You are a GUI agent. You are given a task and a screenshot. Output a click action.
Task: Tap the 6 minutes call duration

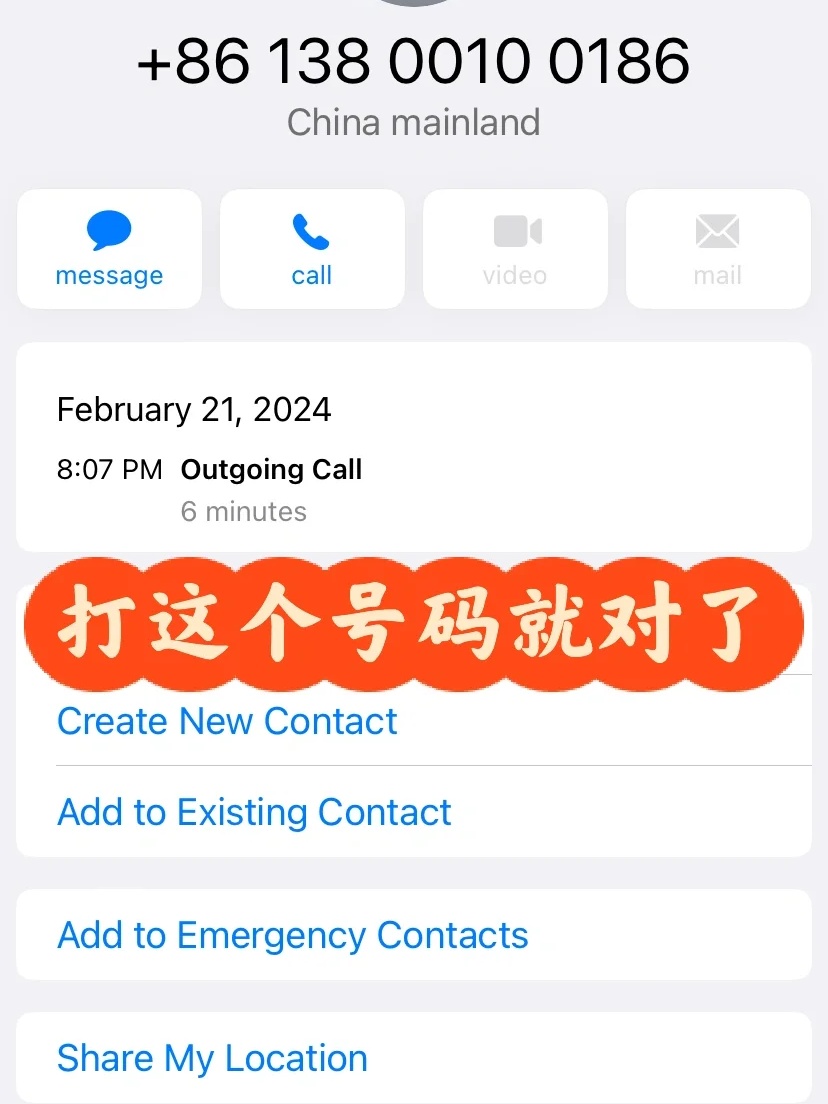tap(244, 511)
